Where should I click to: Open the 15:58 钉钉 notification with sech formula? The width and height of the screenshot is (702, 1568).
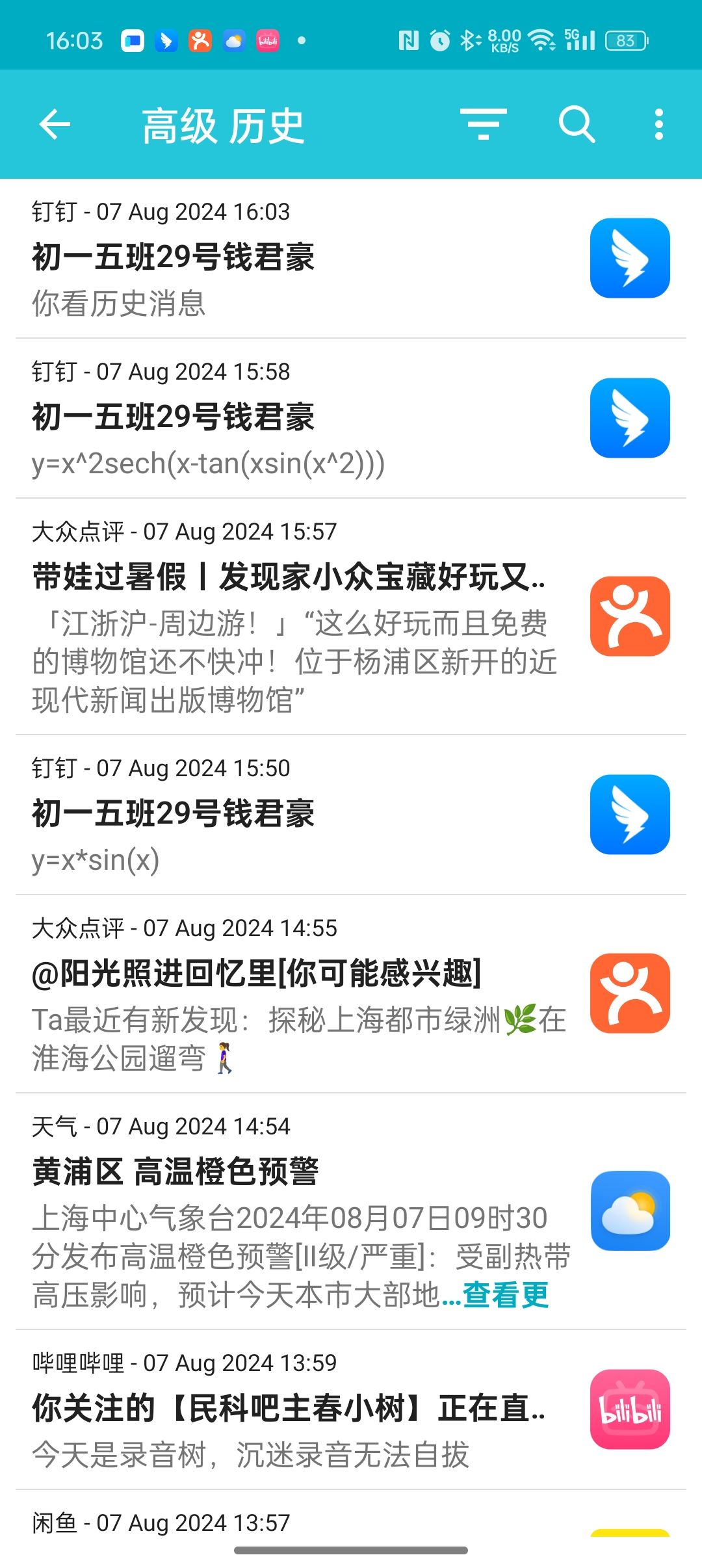coord(292,419)
